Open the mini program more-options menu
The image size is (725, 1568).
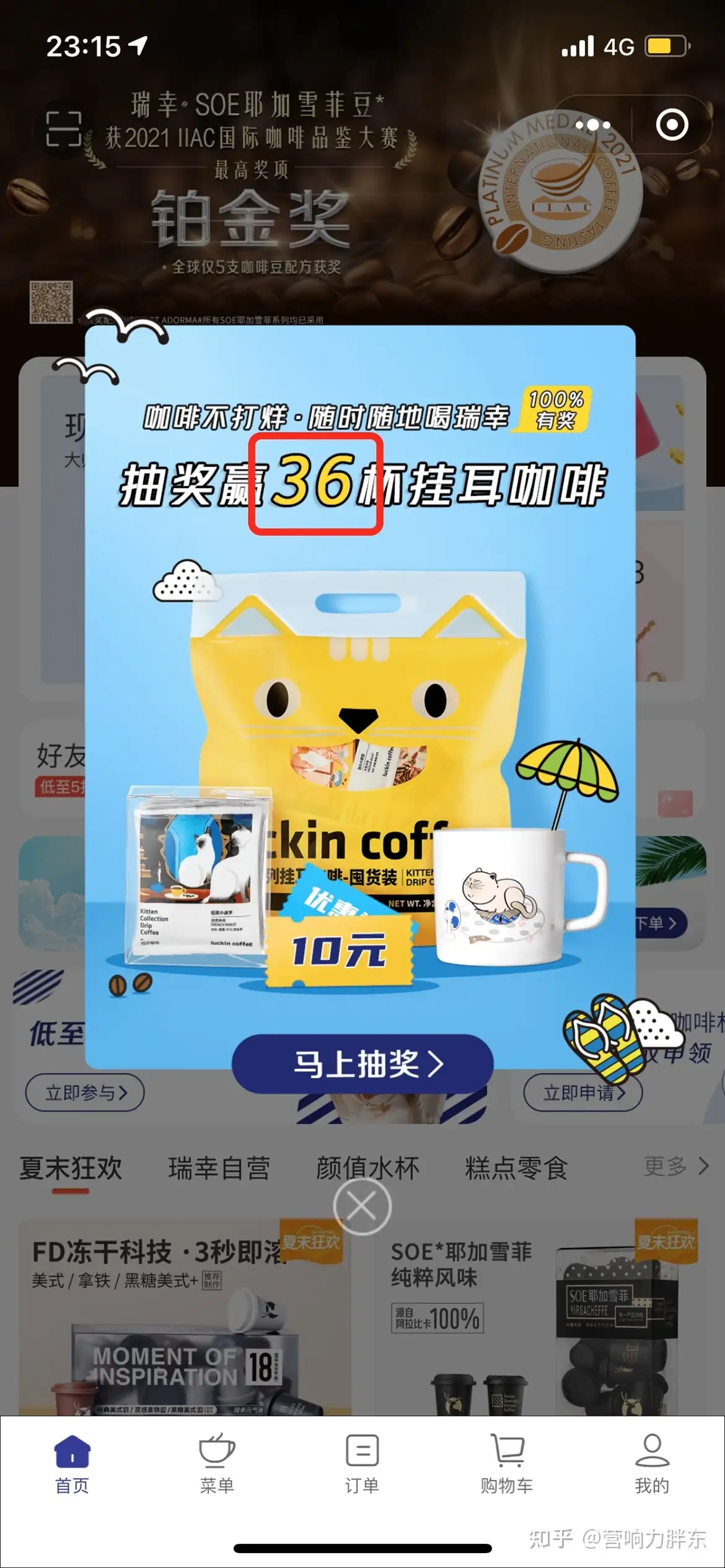(x=593, y=125)
